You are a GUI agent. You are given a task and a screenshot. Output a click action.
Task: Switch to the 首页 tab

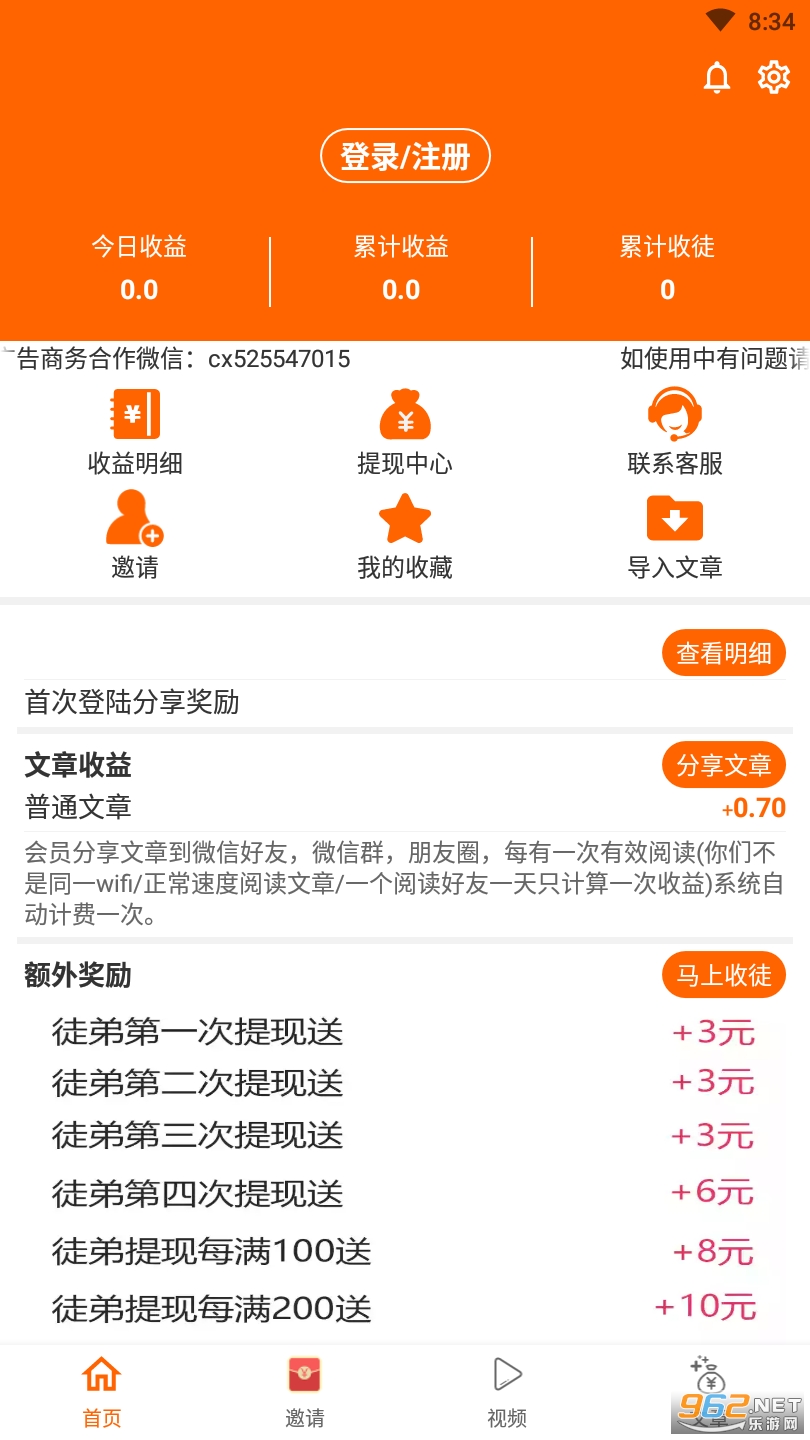(101, 1392)
